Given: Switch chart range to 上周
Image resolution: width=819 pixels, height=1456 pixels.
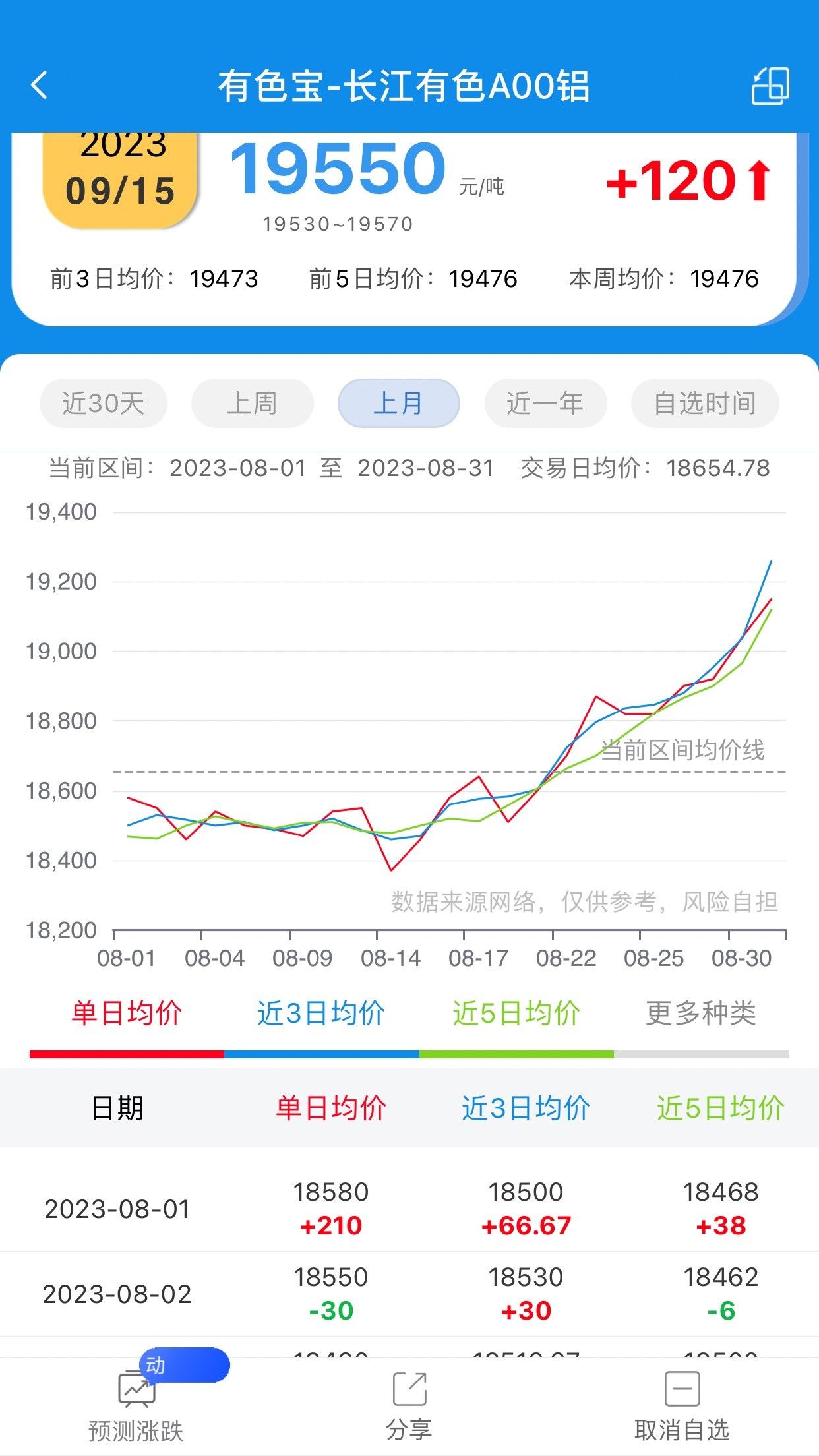Looking at the screenshot, I should (x=253, y=403).
